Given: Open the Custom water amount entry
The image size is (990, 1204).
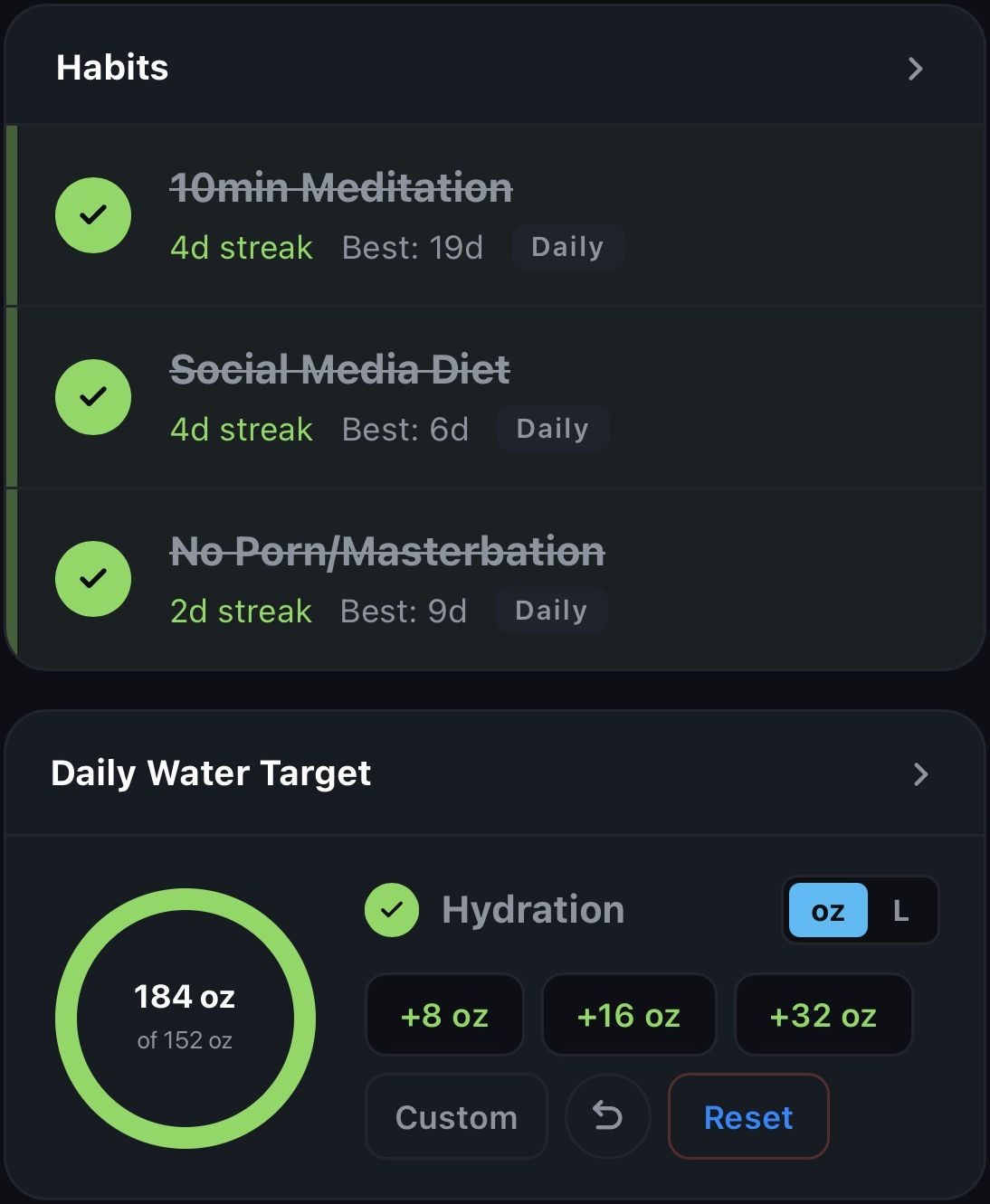Looking at the screenshot, I should tap(455, 1116).
